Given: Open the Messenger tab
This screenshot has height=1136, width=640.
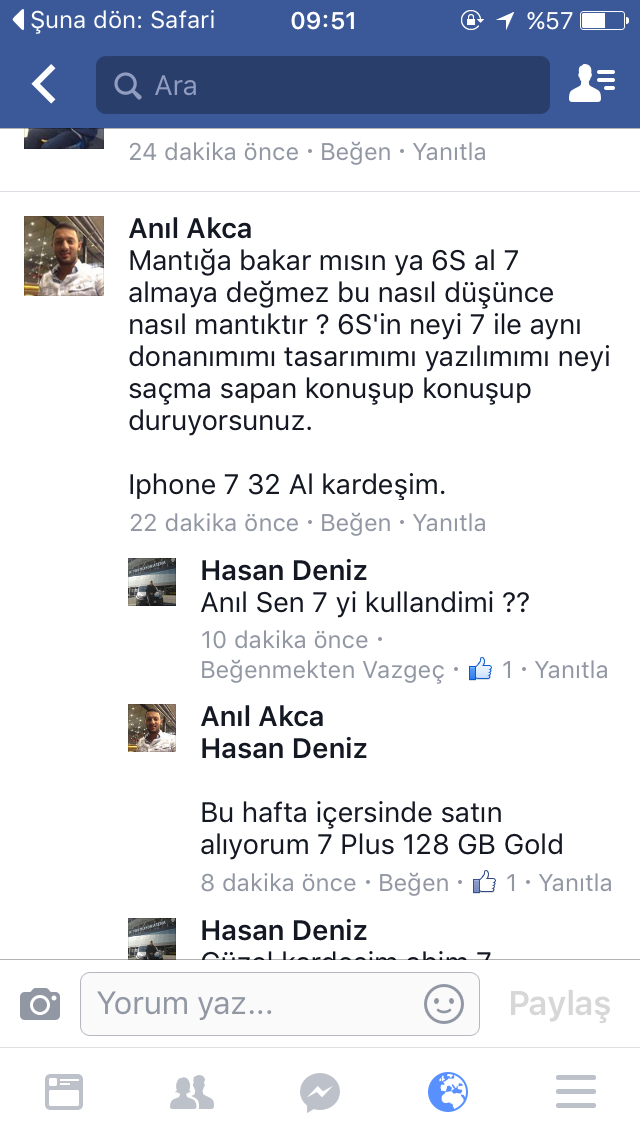Looking at the screenshot, I should (320, 1092).
